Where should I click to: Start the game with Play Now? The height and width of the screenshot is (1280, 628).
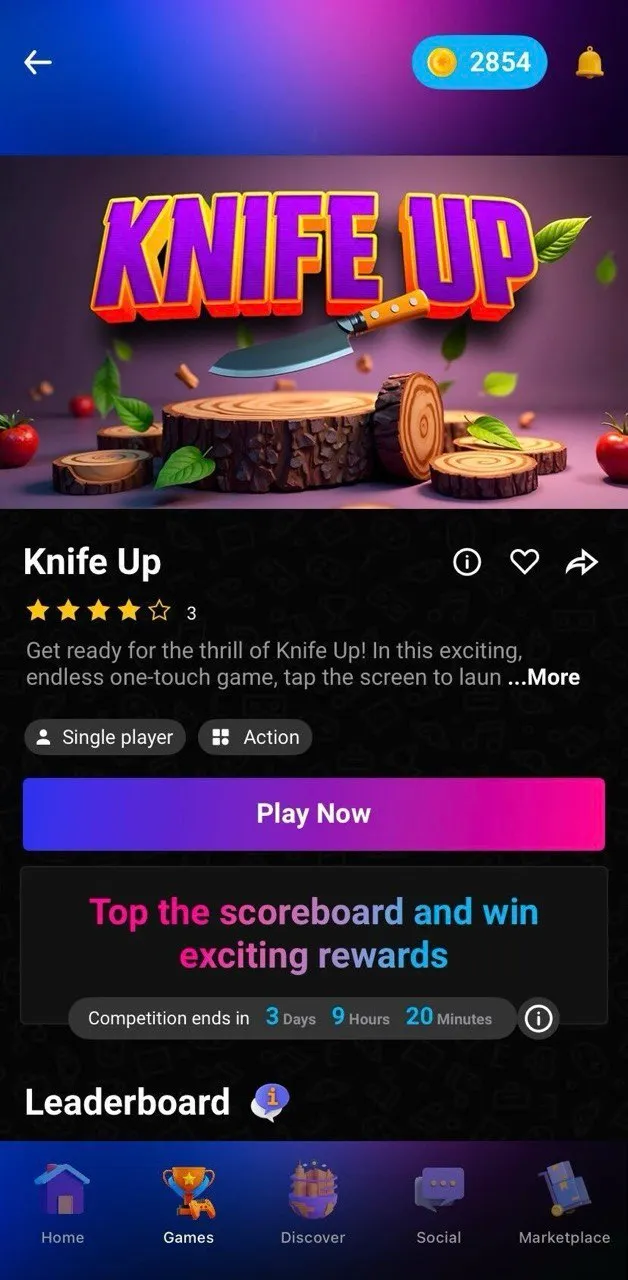pos(314,814)
